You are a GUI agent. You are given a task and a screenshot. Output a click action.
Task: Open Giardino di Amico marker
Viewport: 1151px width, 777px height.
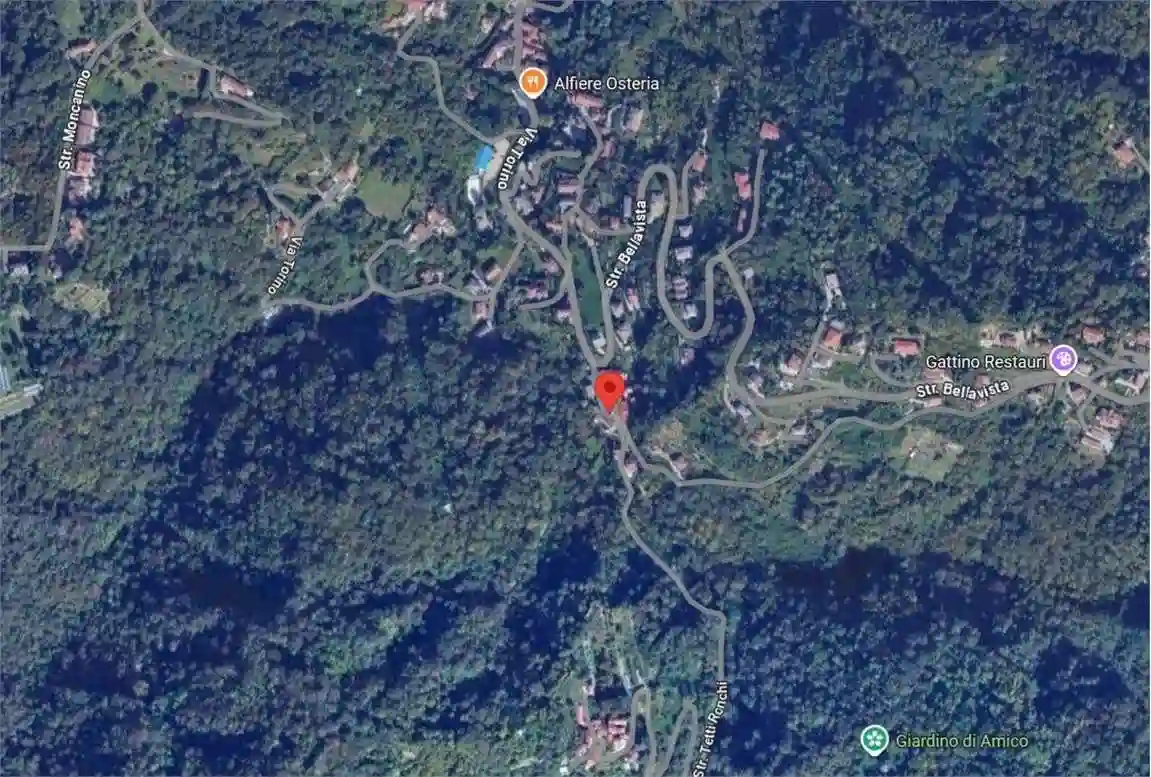[875, 740]
